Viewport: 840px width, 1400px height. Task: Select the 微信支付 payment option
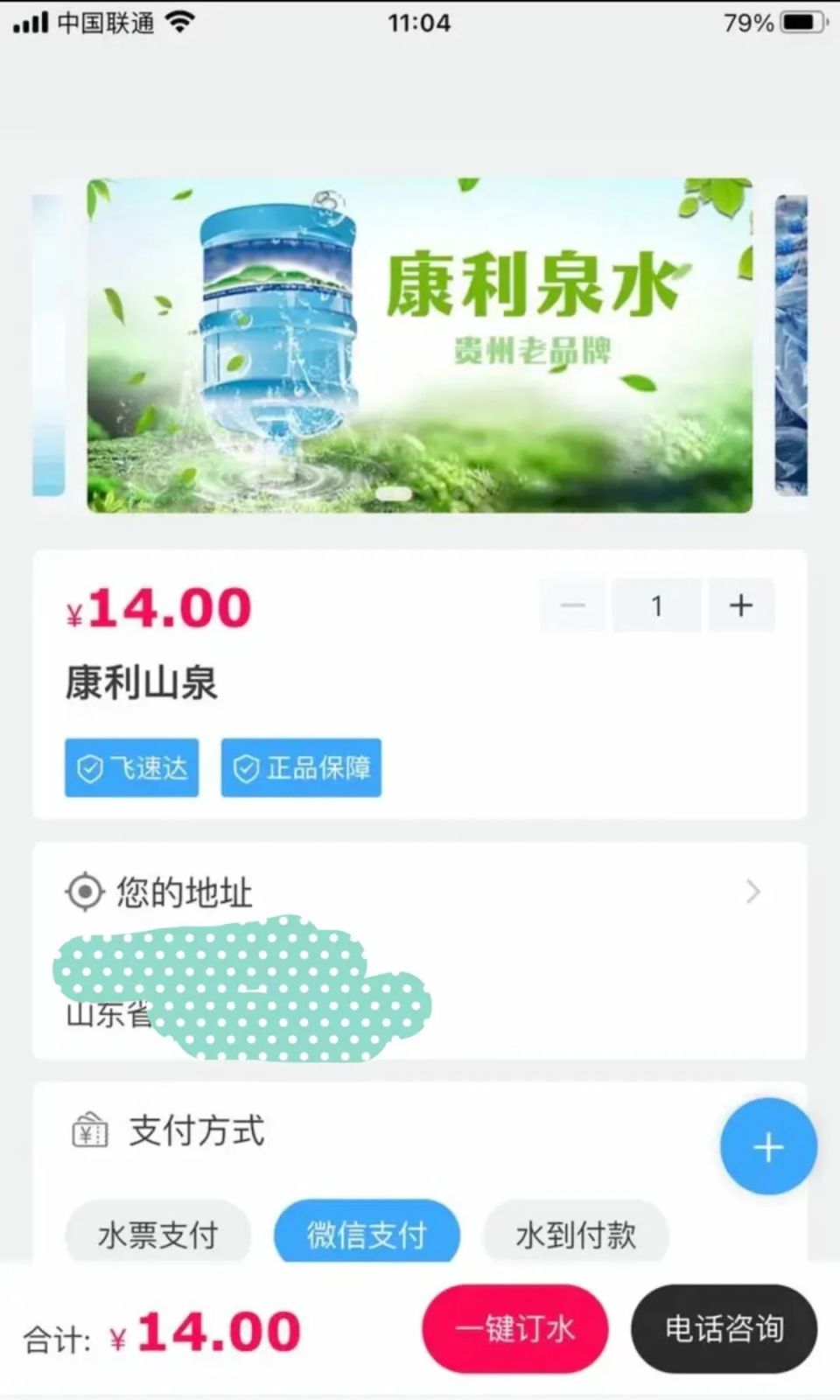(x=365, y=1234)
